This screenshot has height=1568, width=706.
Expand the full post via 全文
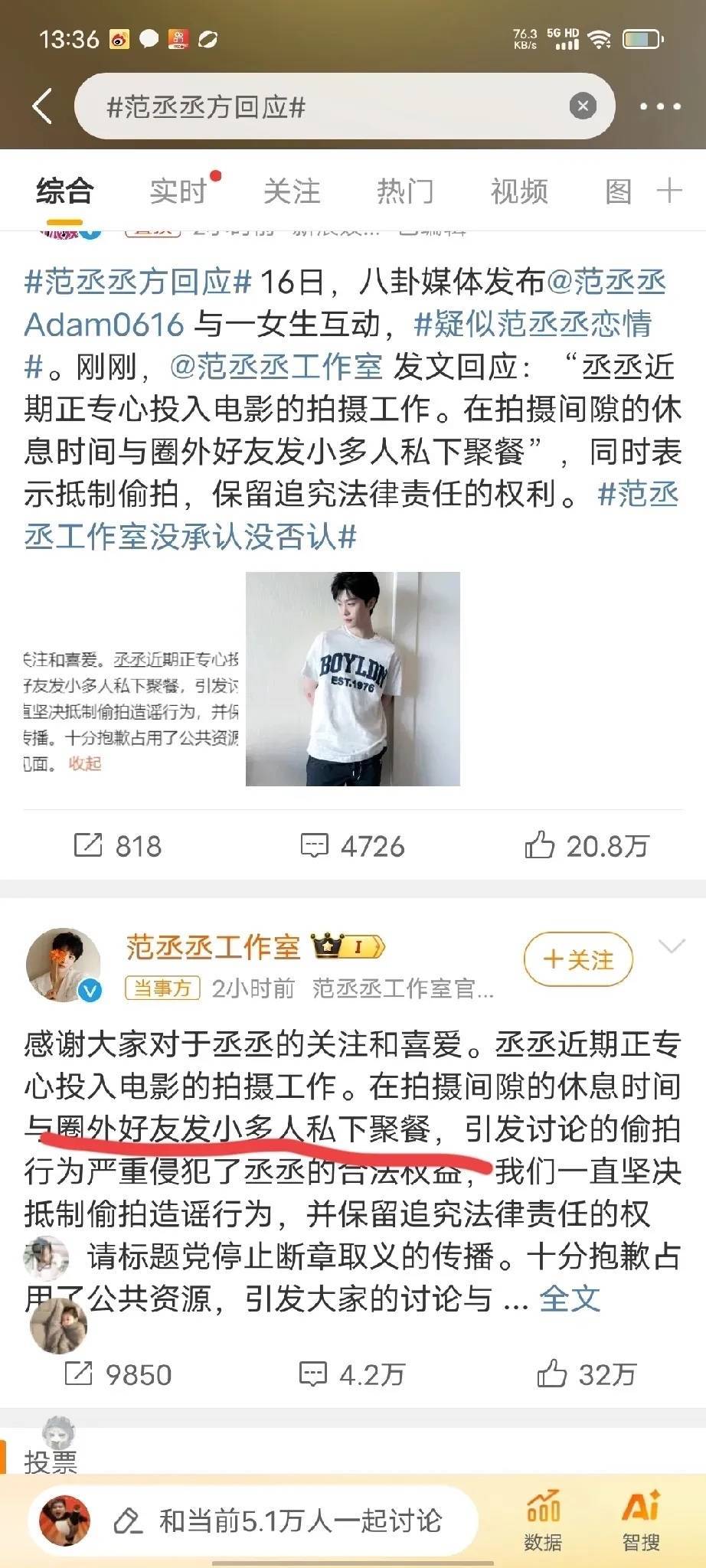point(569,1298)
